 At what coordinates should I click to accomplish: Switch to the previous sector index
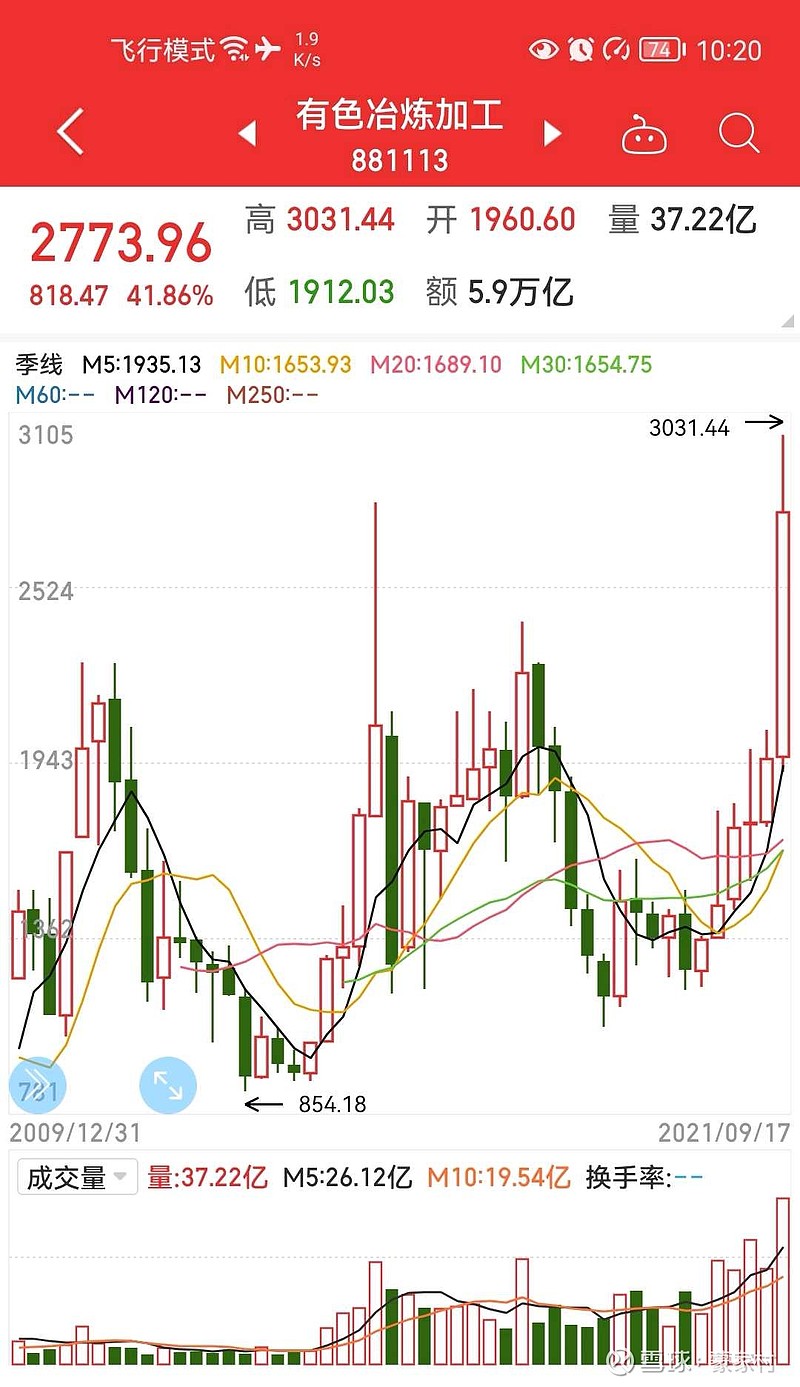[x=247, y=133]
